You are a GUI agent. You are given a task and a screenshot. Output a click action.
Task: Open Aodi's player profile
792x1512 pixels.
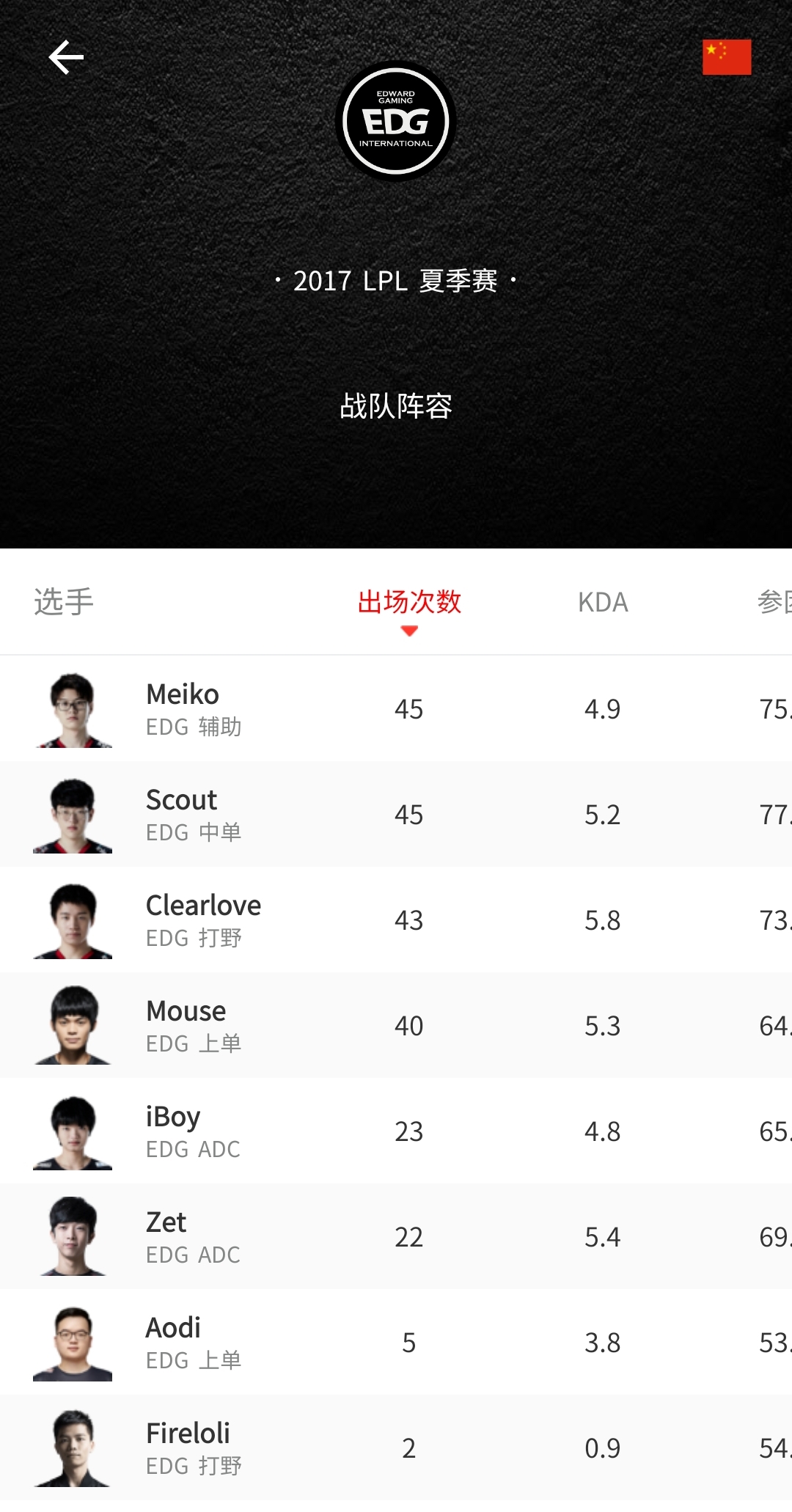[x=175, y=1342]
